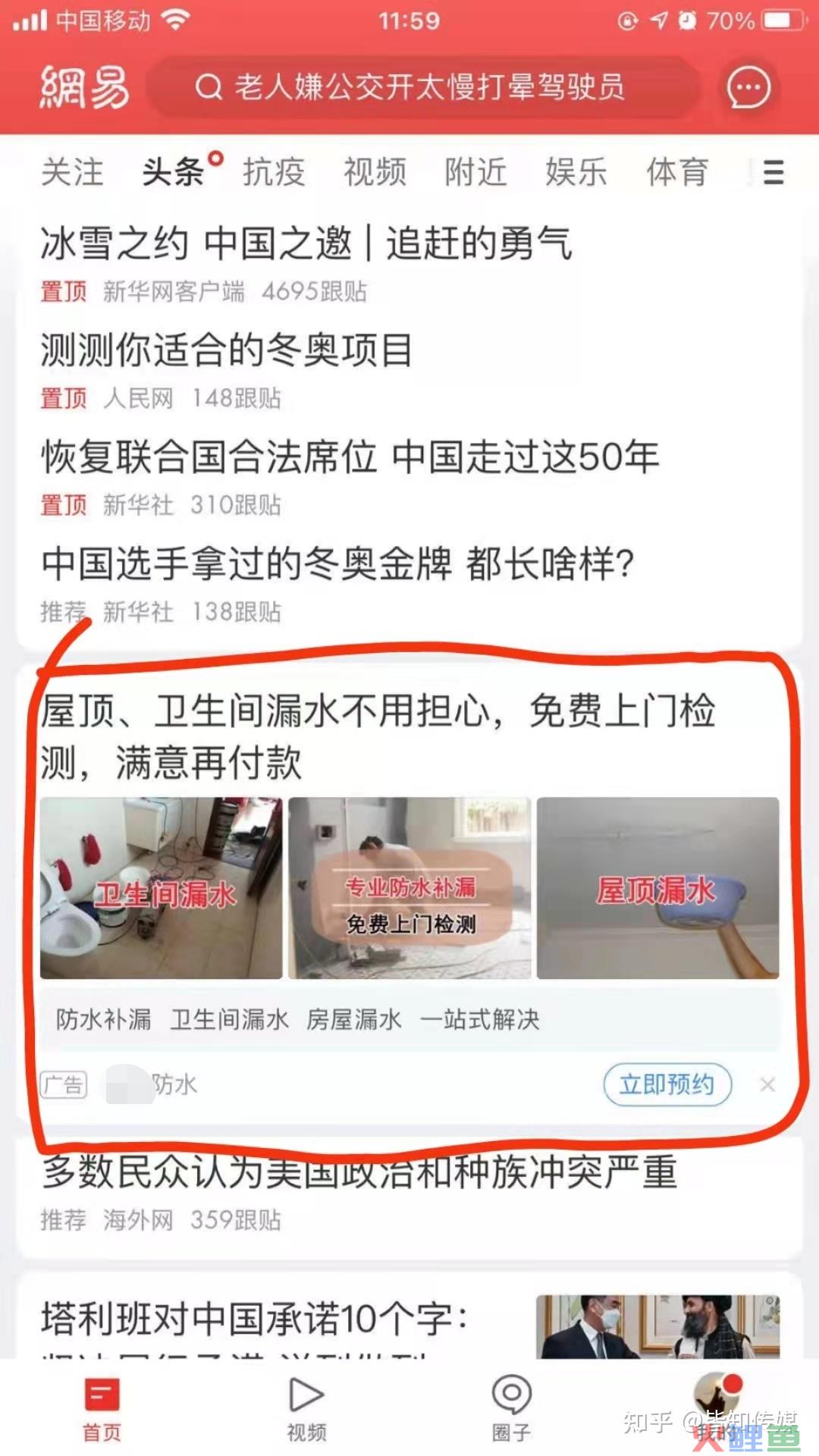Open the 附近 tab
The height and width of the screenshot is (1456, 819).
475,172
